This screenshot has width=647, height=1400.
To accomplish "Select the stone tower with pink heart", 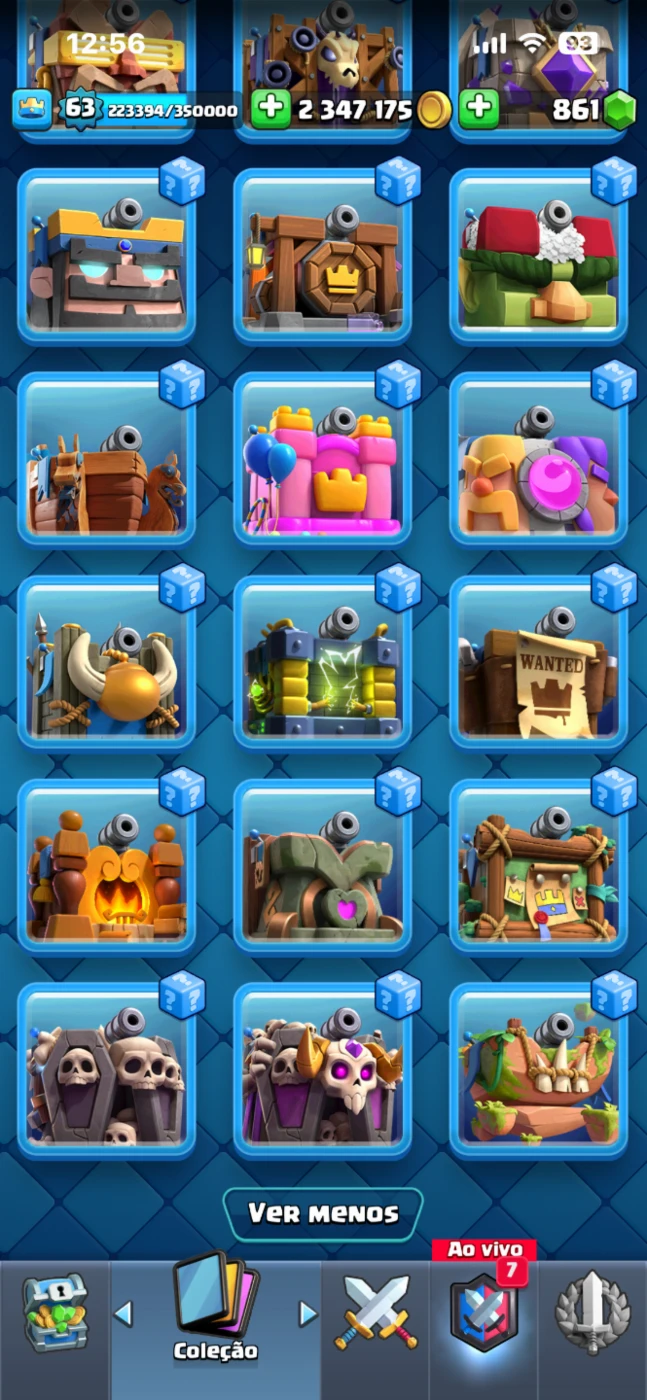I will coord(322,869).
